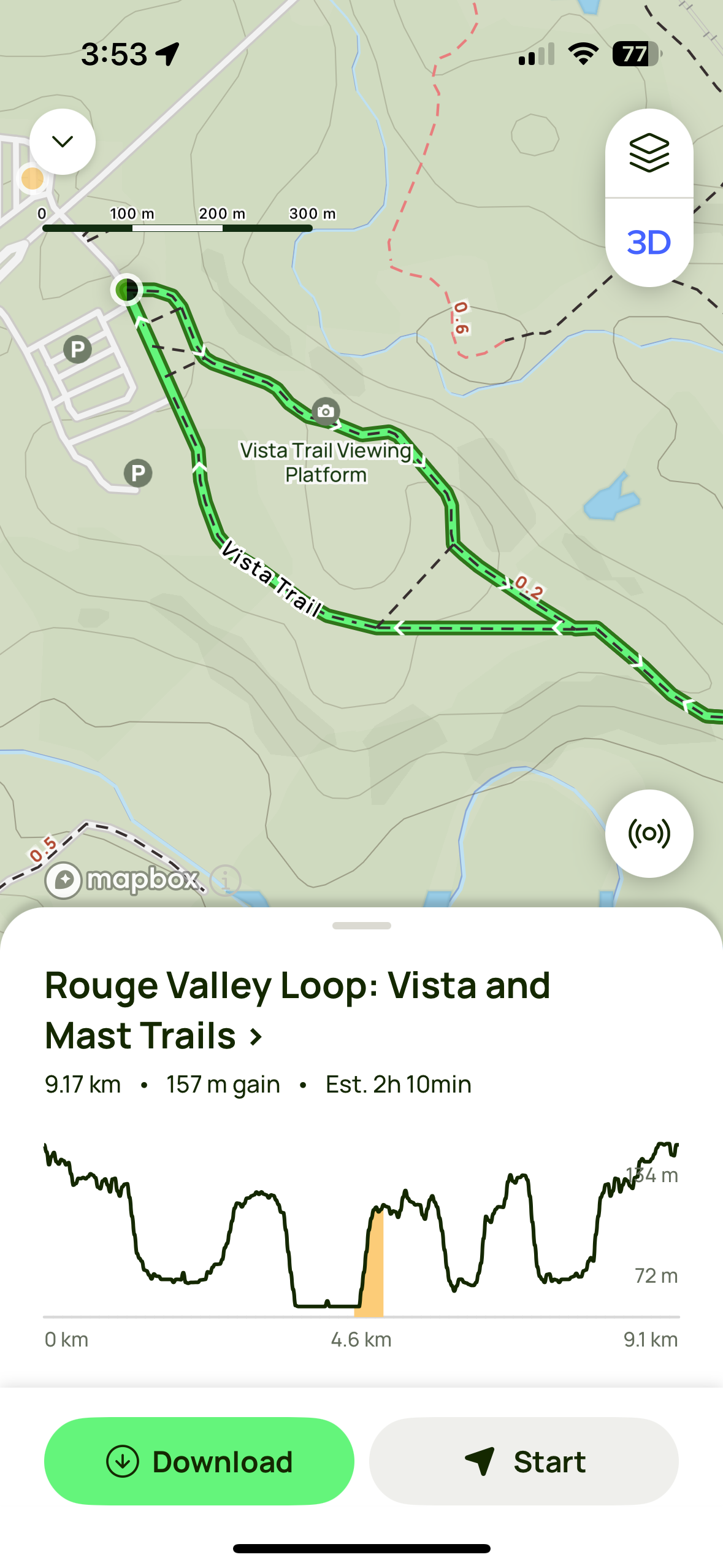Select the parking icon near the trailhead
This screenshot has width=723, height=1568.
pyautogui.click(x=78, y=350)
